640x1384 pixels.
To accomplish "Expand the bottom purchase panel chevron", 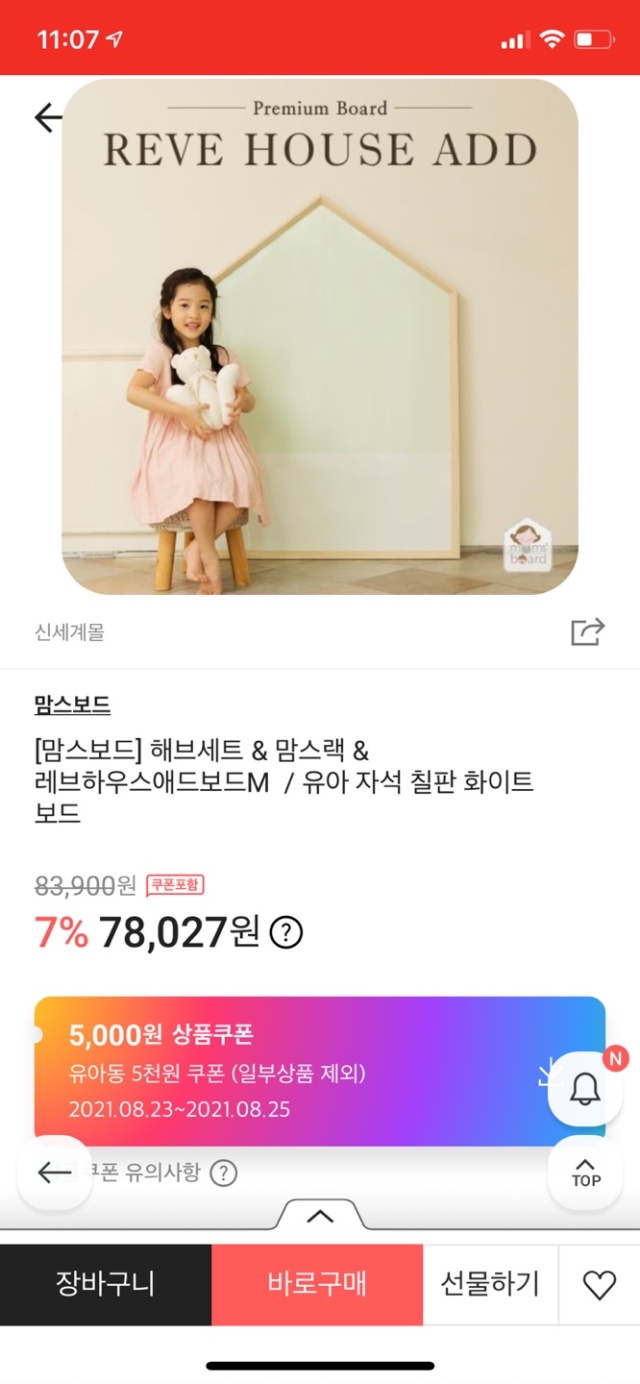I will pyautogui.click(x=319, y=1217).
